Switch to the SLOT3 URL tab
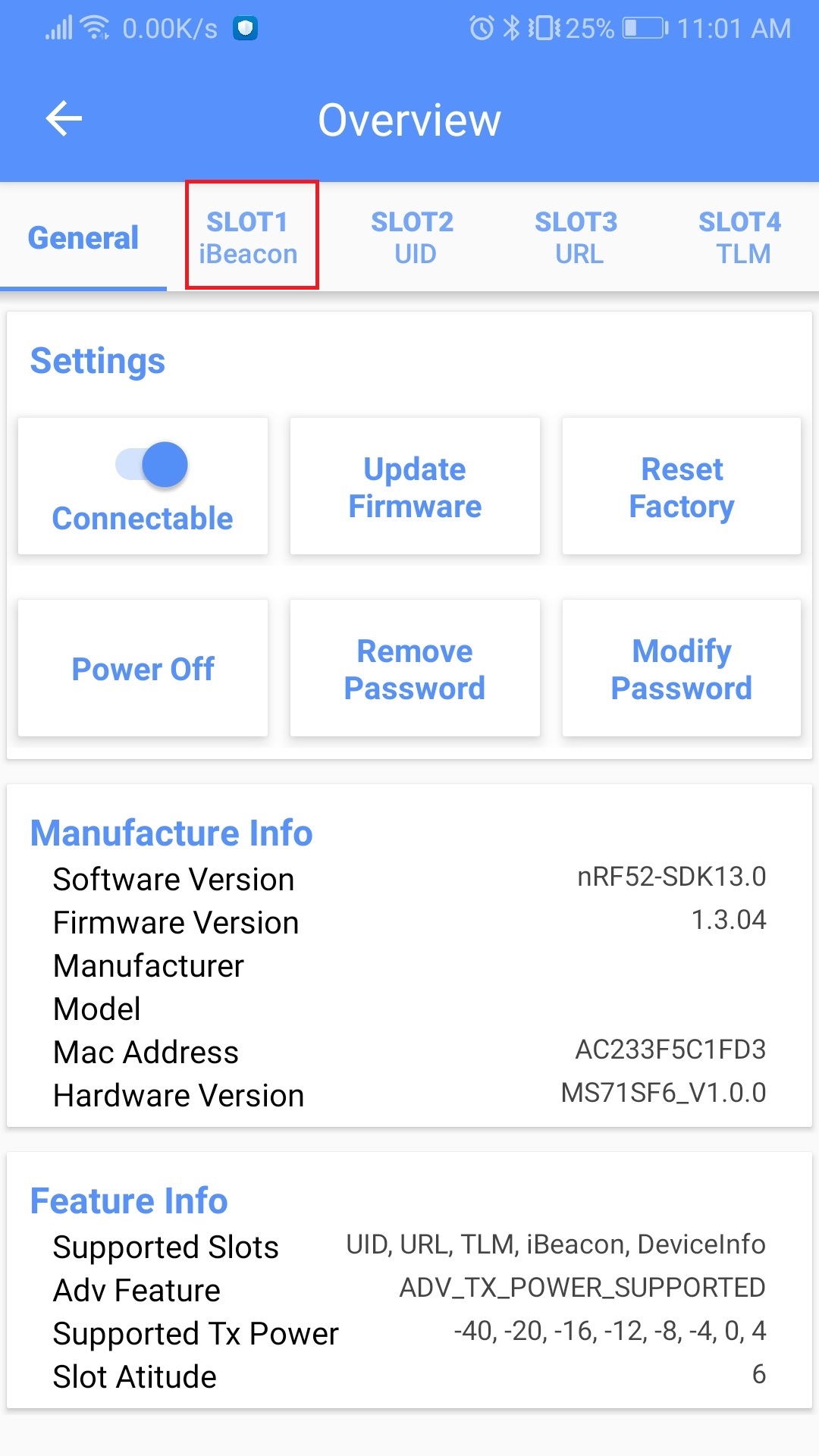 (576, 237)
